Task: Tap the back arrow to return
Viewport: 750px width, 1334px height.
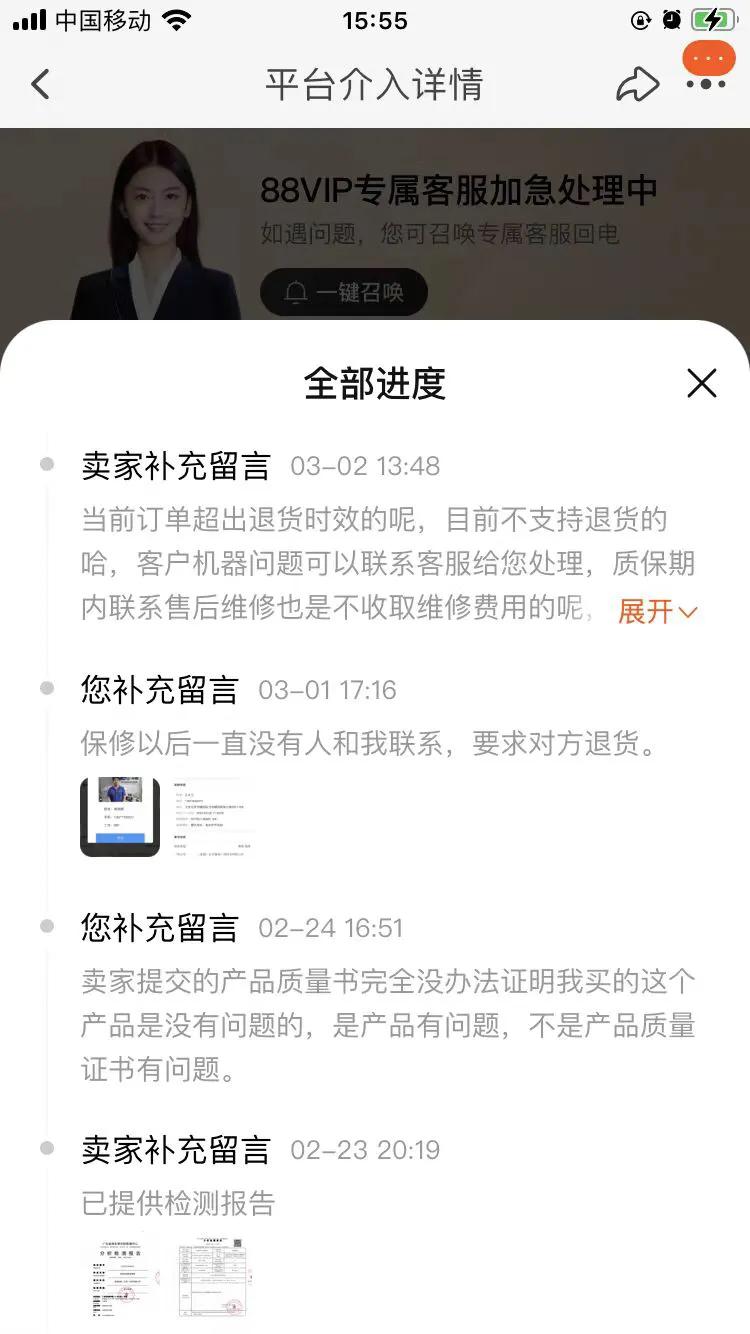Action: pyautogui.click(x=40, y=85)
